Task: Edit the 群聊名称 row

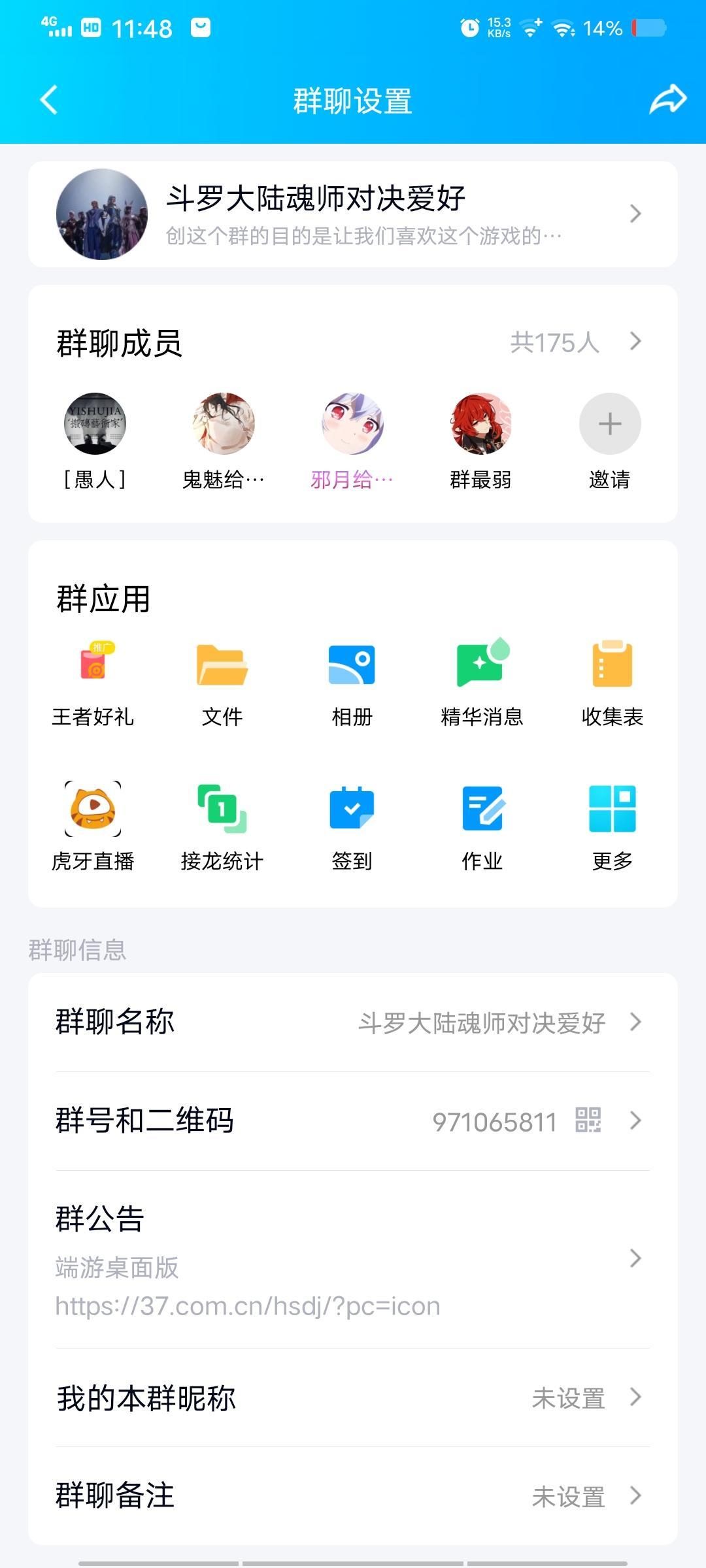Action: 352,1022
